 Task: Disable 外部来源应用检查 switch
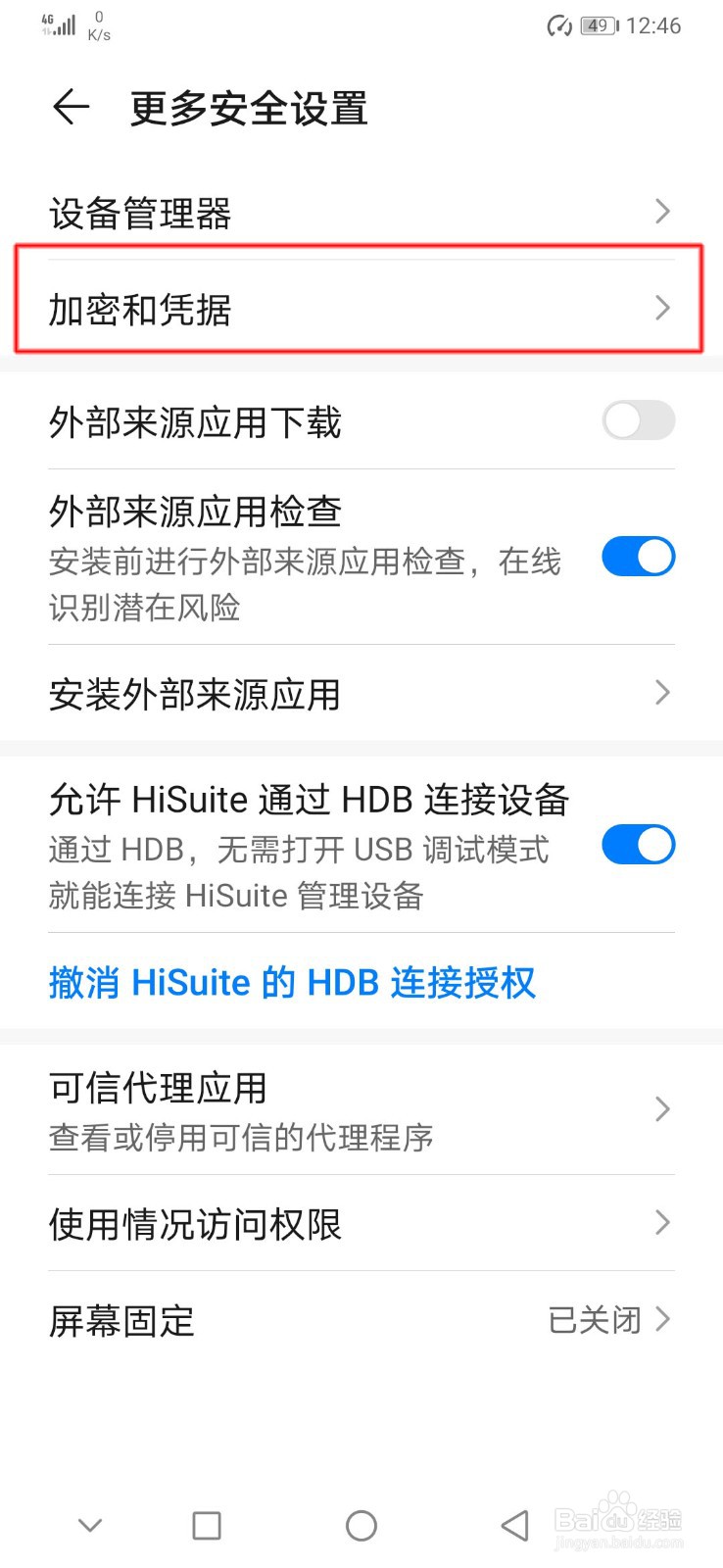(x=638, y=556)
